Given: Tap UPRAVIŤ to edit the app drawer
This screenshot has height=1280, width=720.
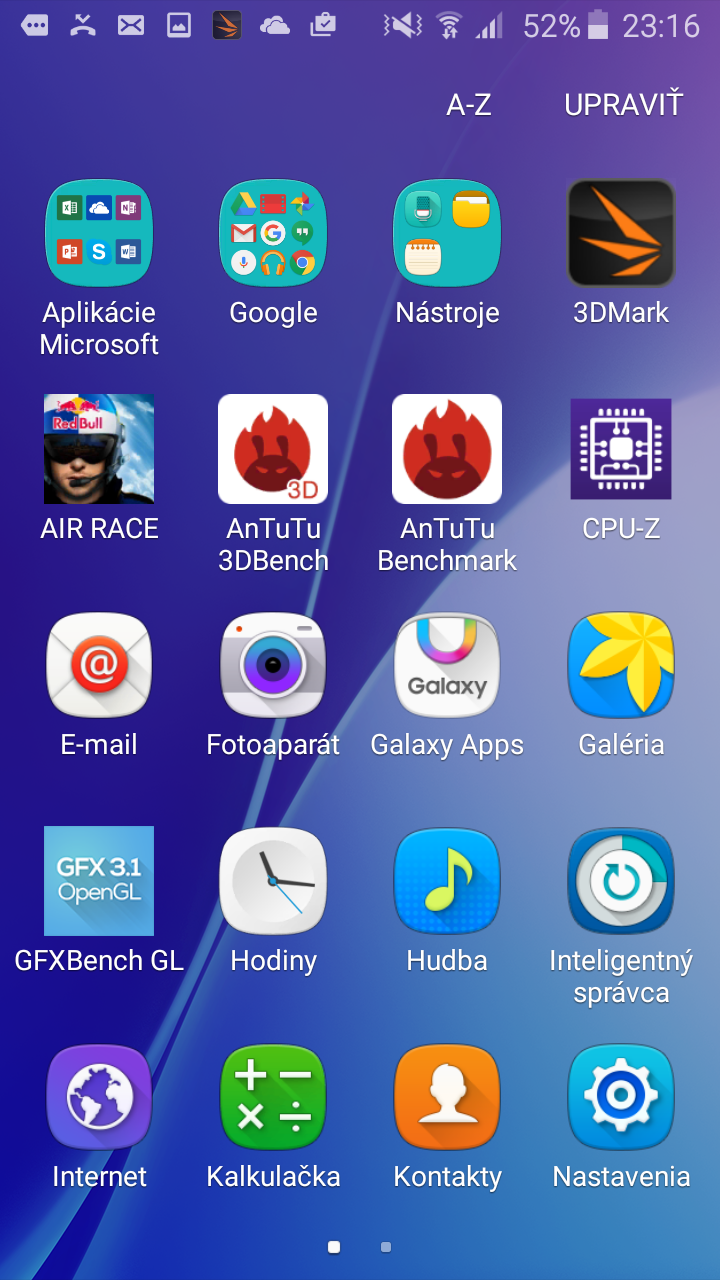Looking at the screenshot, I should 623,104.
